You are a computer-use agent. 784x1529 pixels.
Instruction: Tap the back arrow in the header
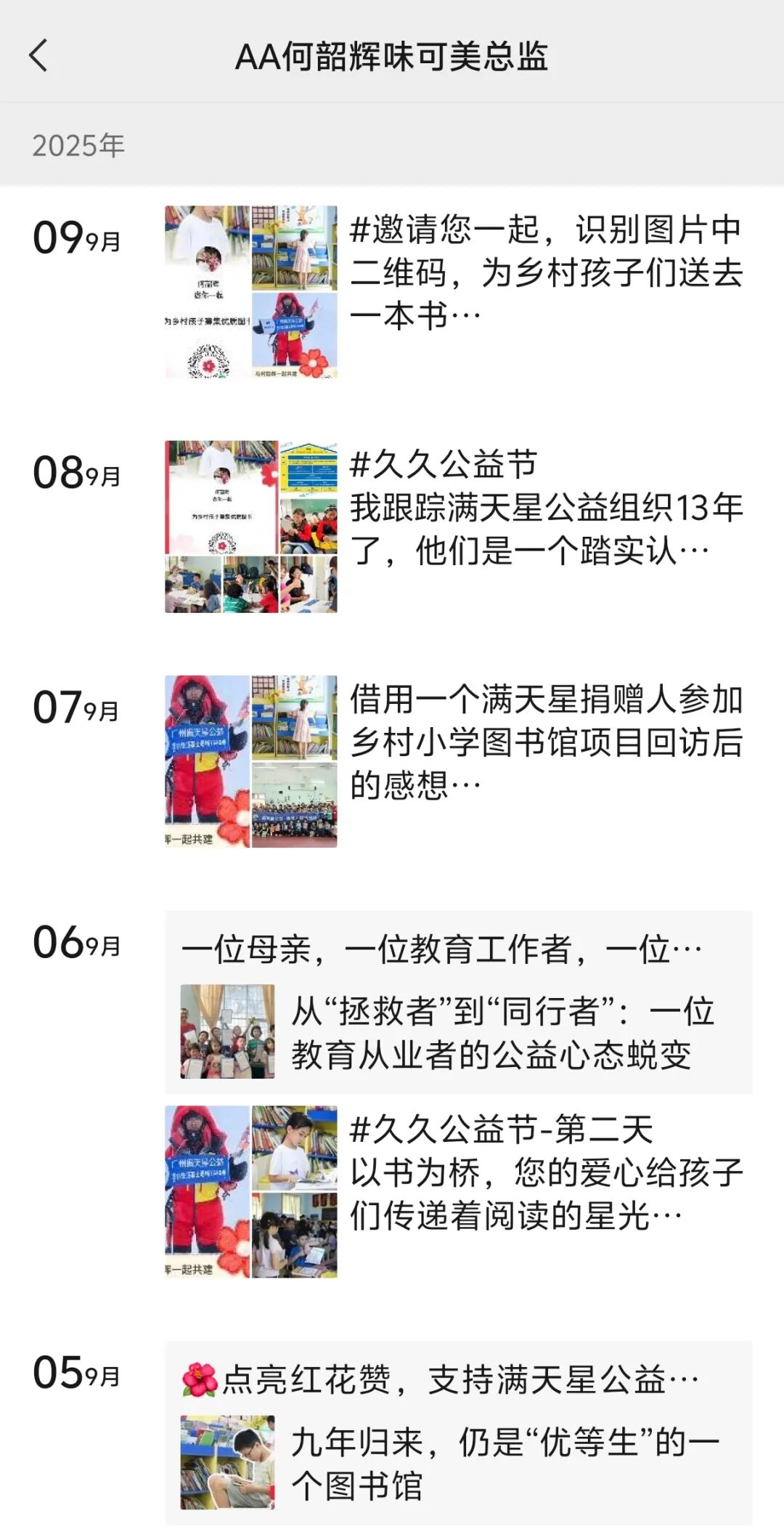point(38,56)
